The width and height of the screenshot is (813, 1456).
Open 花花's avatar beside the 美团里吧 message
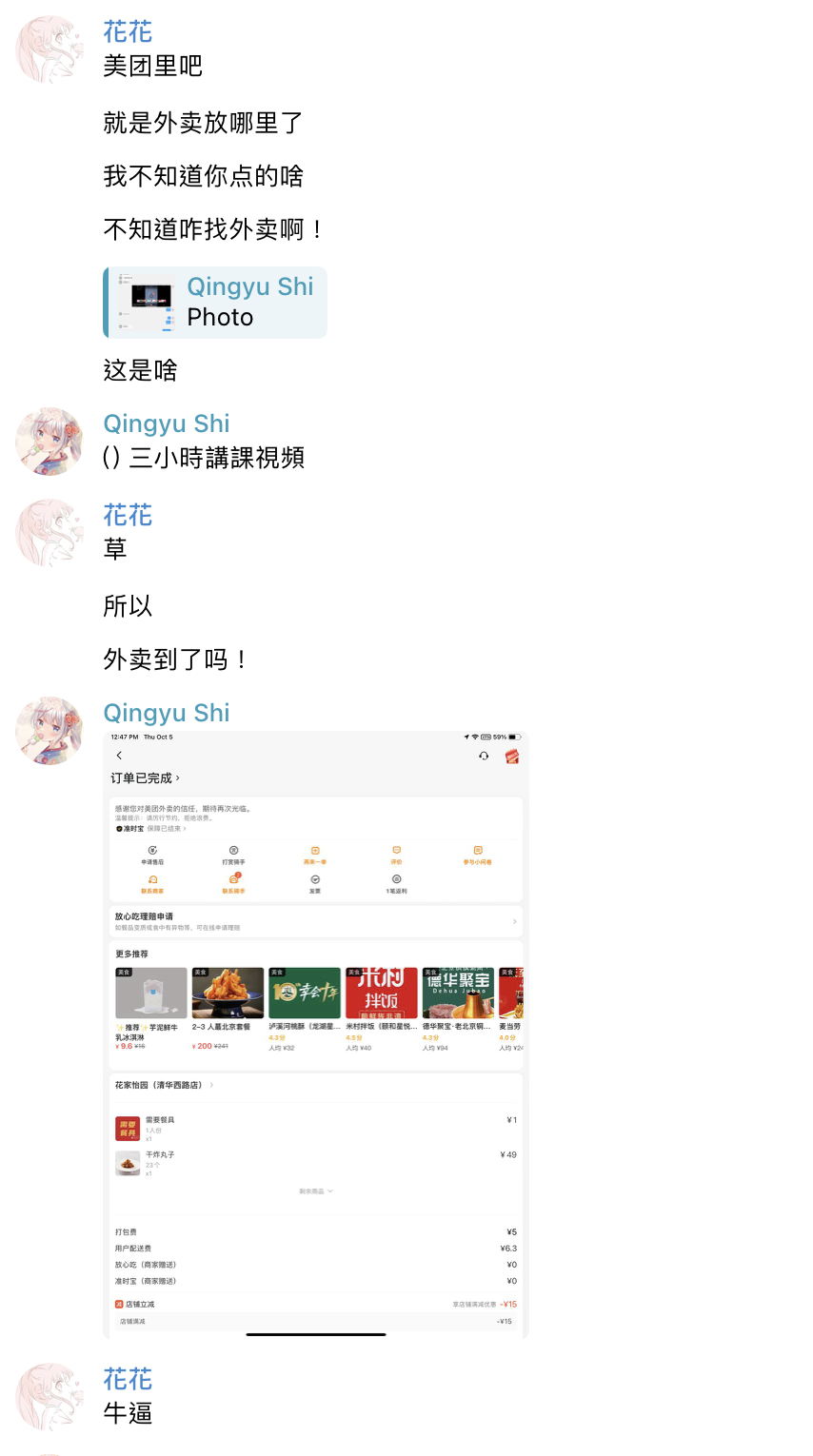pos(50,49)
